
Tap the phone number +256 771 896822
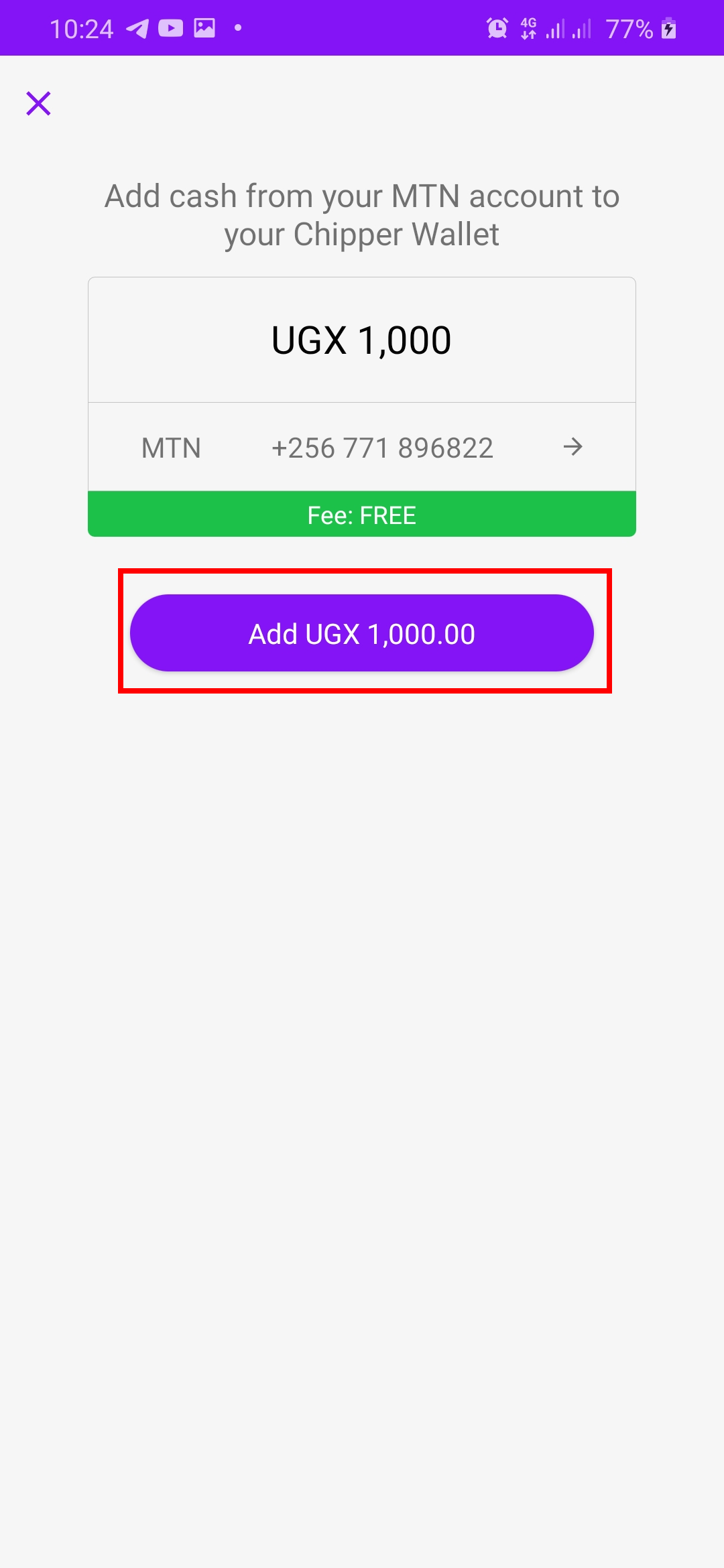coord(382,447)
